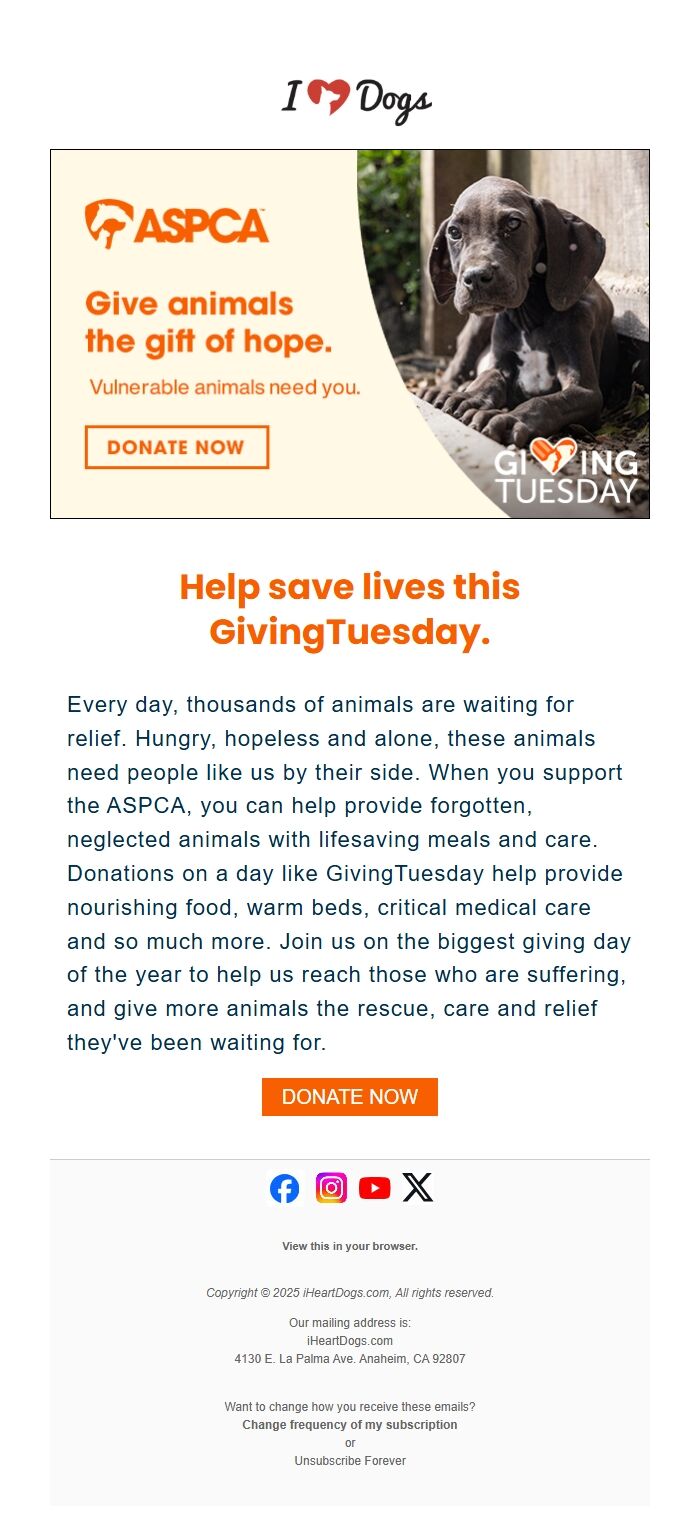Visit the Instagram profile
This screenshot has height=1526, width=700.
[332, 1188]
